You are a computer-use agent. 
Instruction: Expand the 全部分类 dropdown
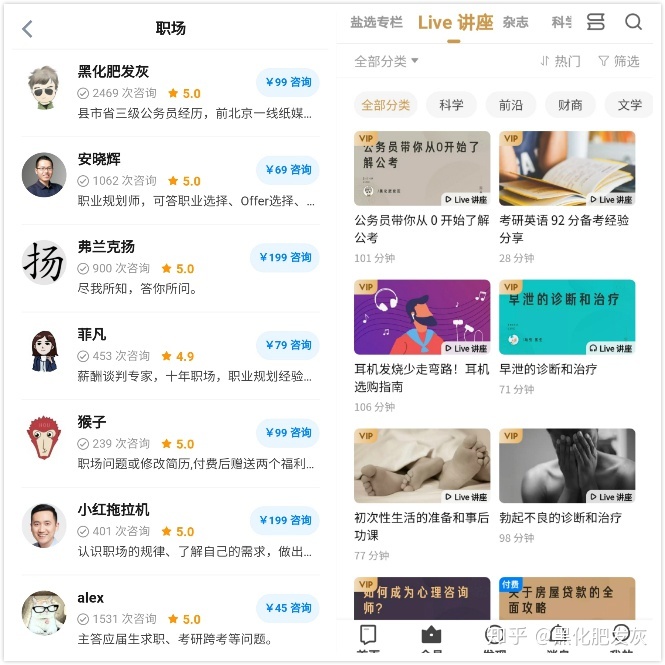[386, 61]
